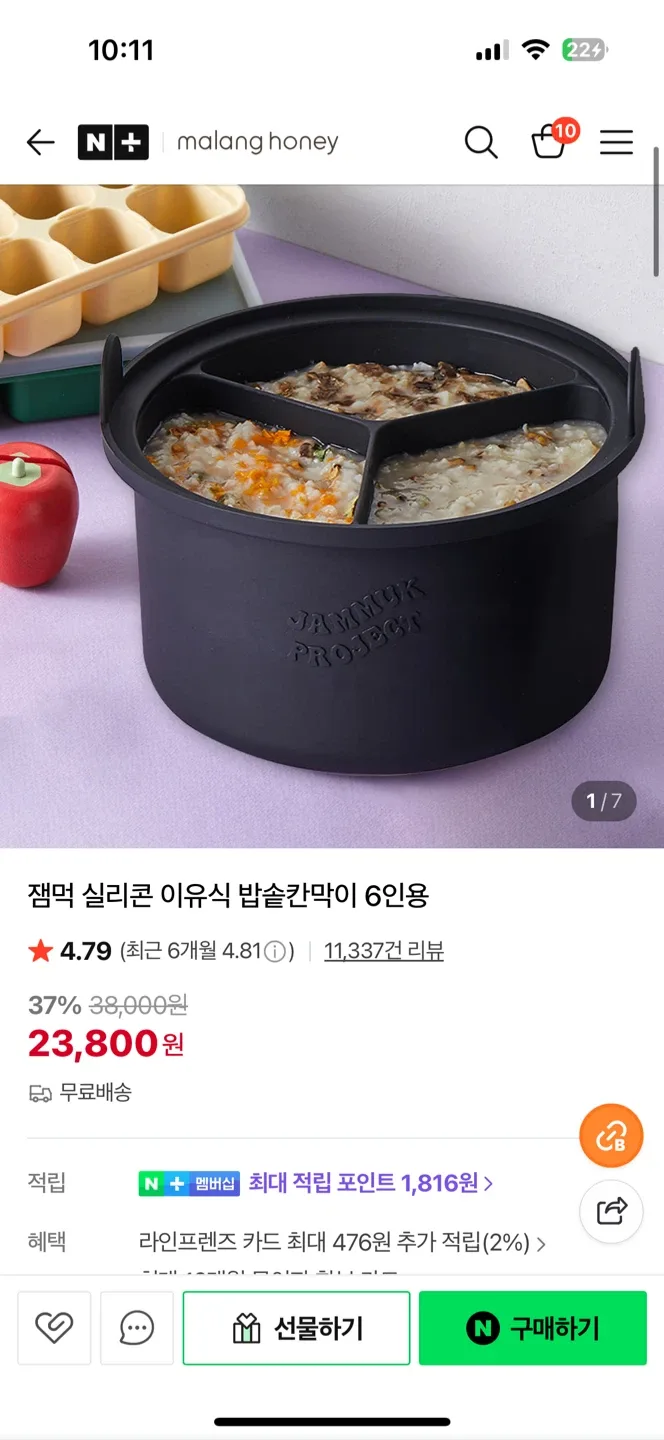Add product to wishlist heart
Screen dimensions: 664x1440
point(54,1328)
